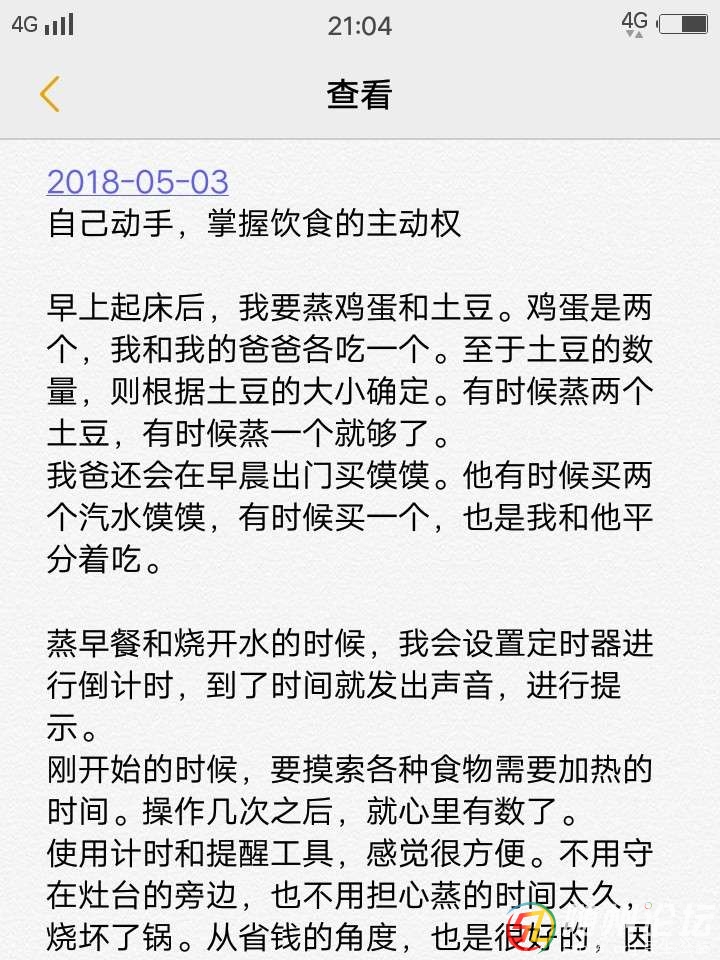
Task: Go back using the yellow arrow
Action: point(50,94)
